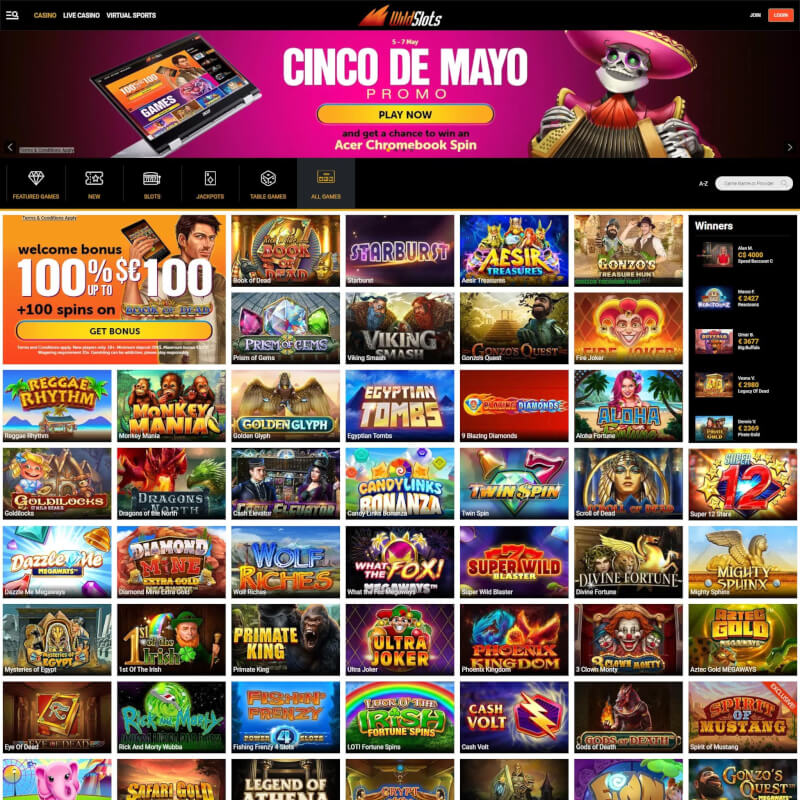Show next promo banner slide
Image resolution: width=800 pixels, height=800 pixels.
coord(789,147)
